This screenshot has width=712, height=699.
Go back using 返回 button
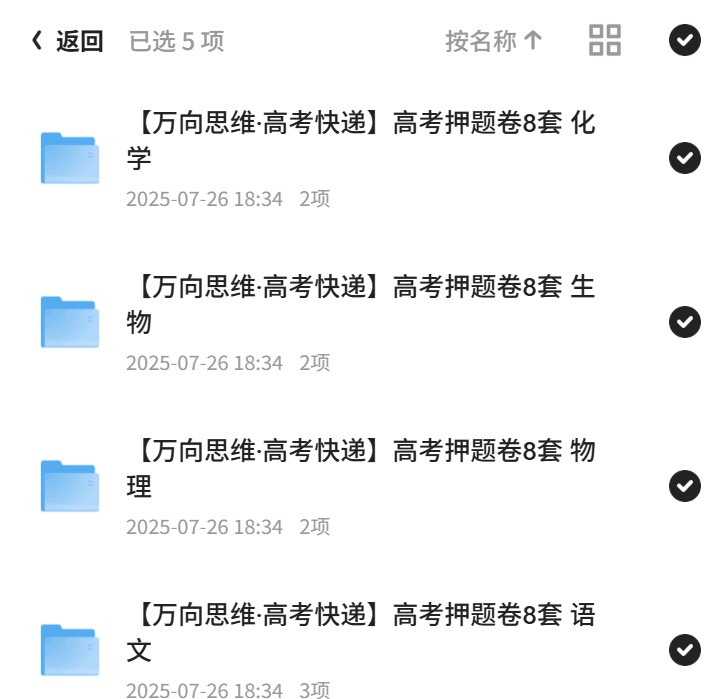pos(67,41)
